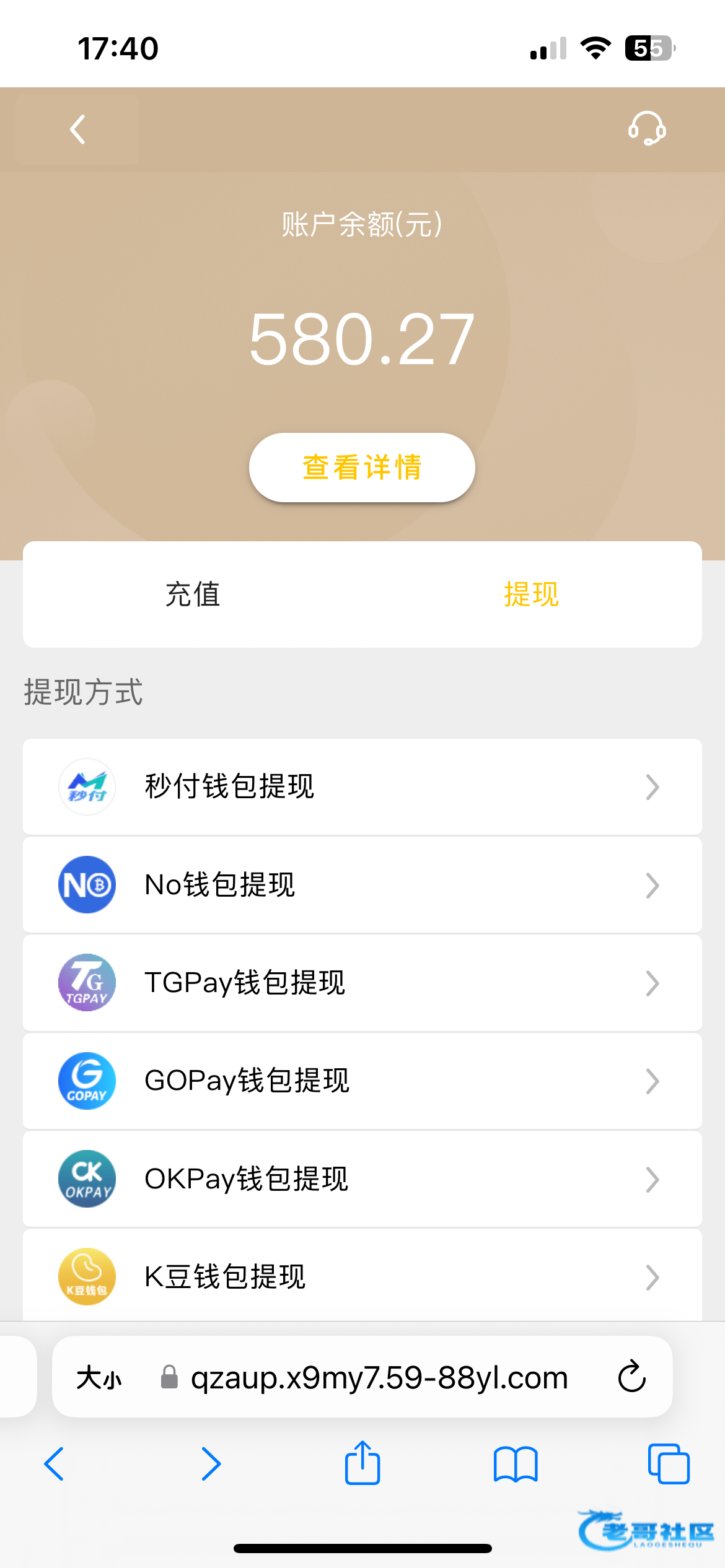Screen dimensions: 725x1568
Task: Open the 大小 page settings menu
Action: point(99,1378)
